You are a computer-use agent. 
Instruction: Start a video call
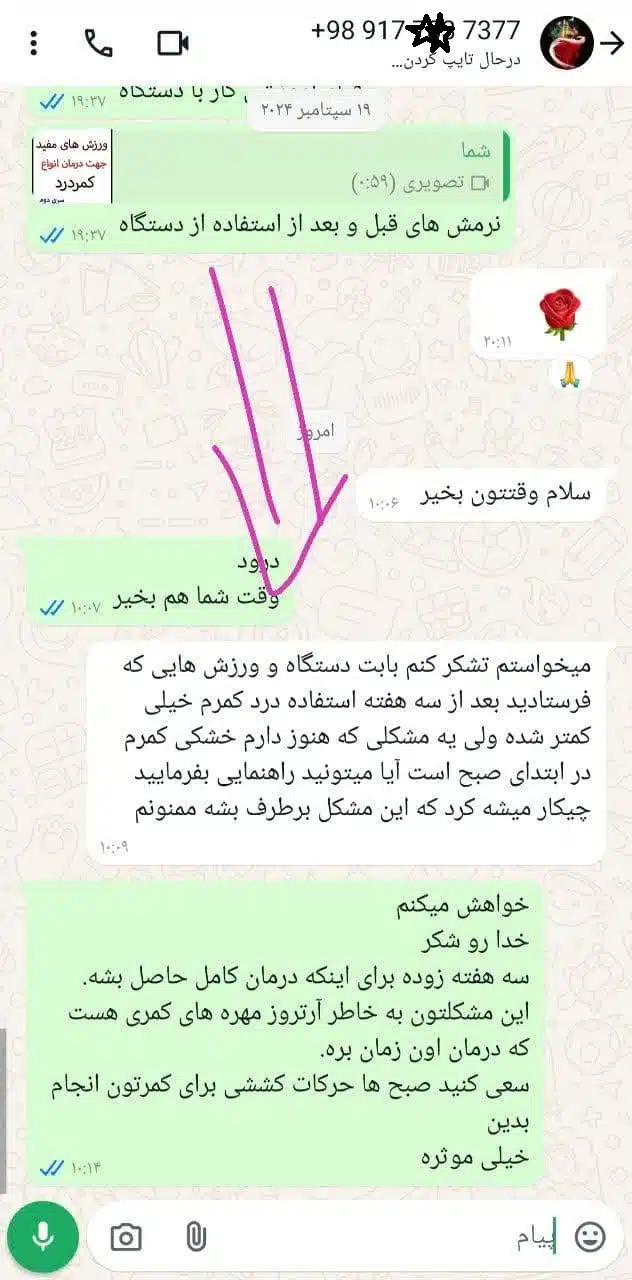tap(173, 43)
